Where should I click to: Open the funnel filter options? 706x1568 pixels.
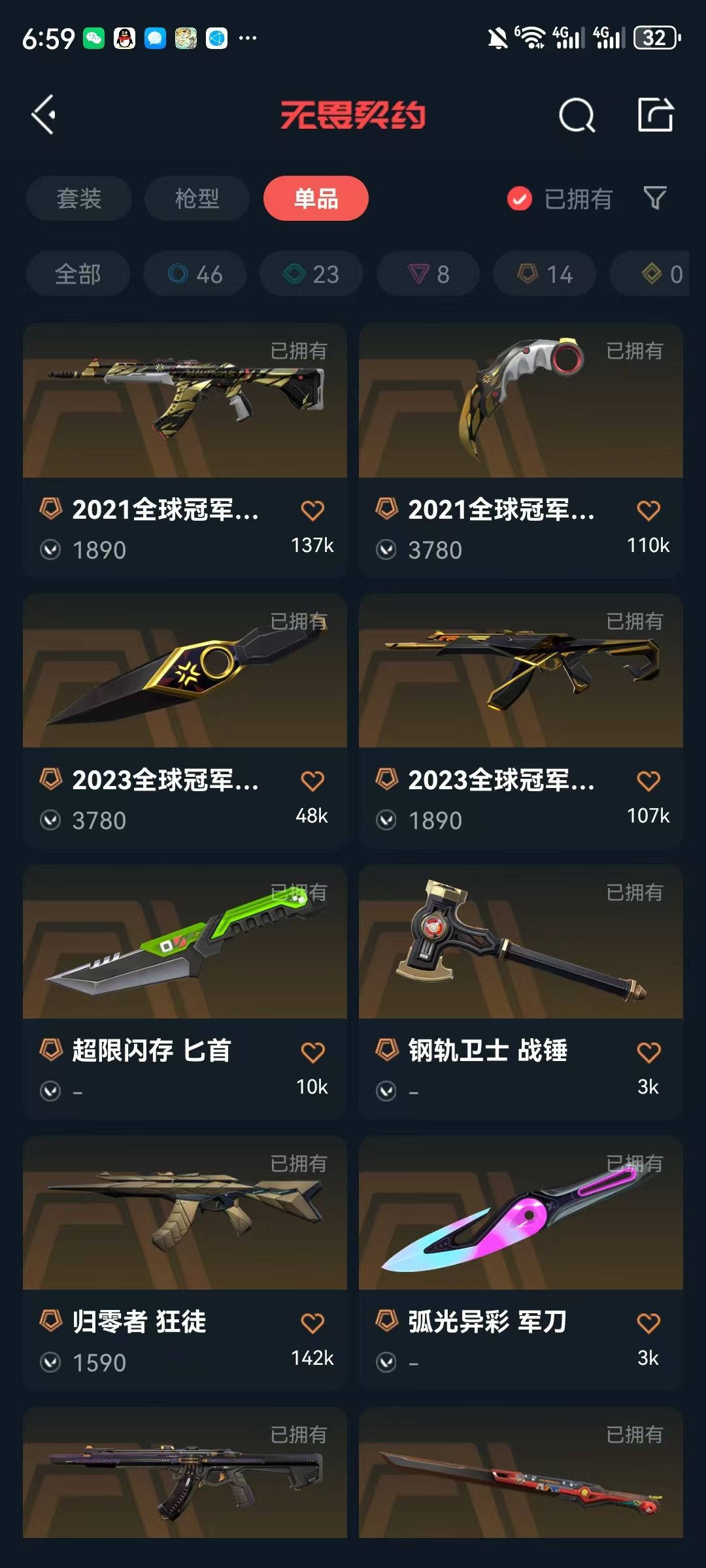[655, 198]
